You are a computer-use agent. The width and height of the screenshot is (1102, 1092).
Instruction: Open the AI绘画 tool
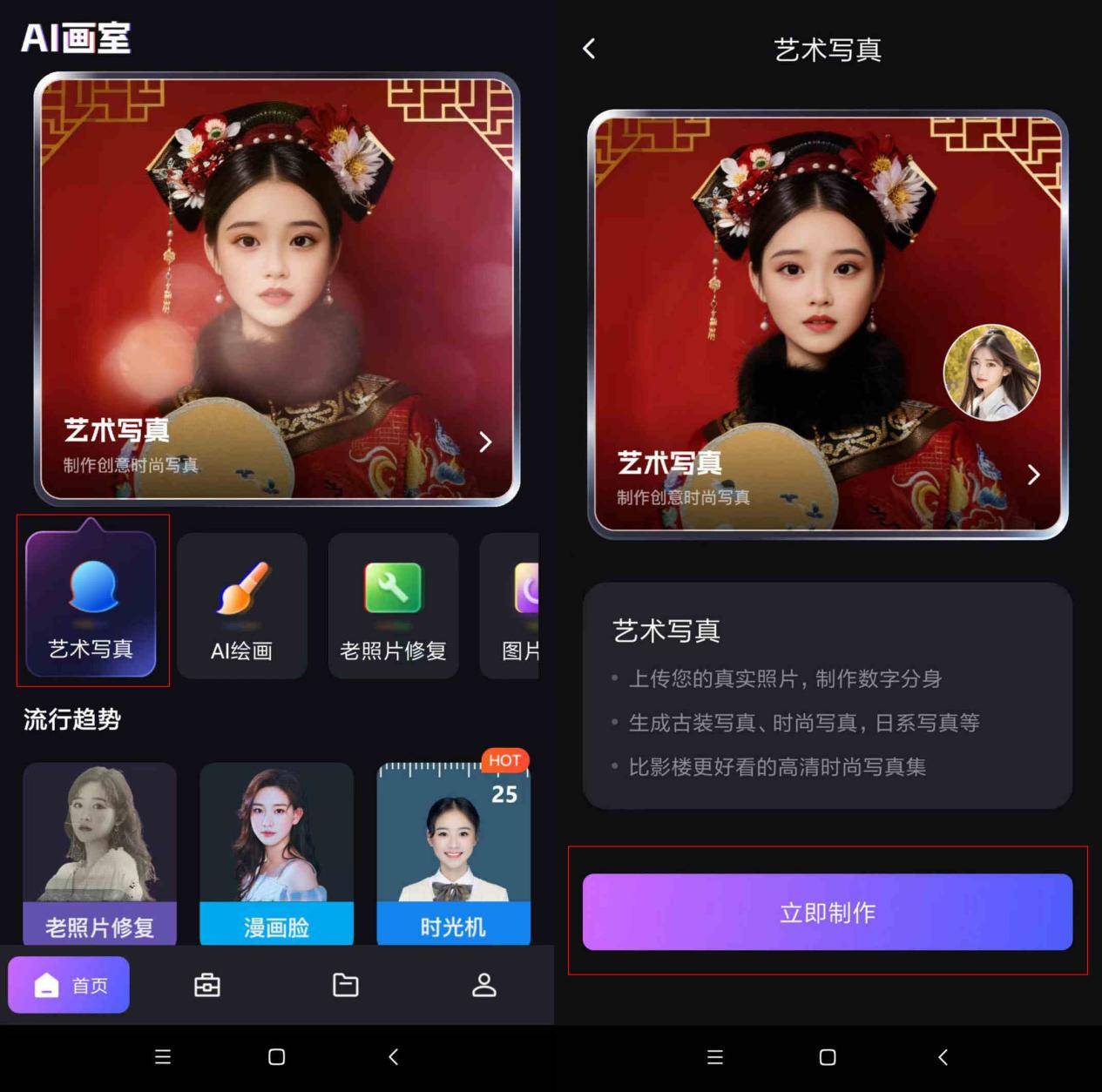241,606
